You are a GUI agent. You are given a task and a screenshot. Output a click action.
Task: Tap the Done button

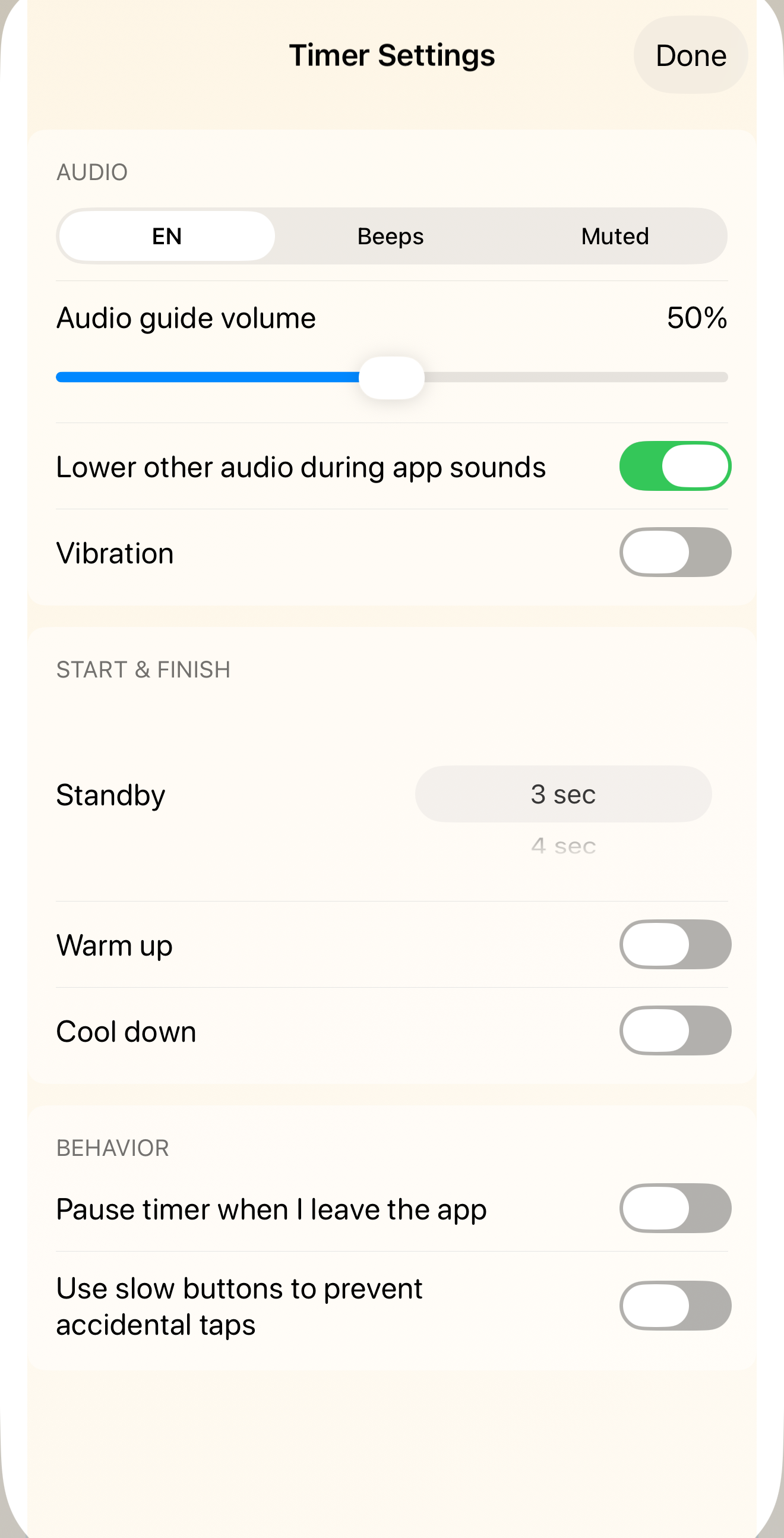coord(690,55)
